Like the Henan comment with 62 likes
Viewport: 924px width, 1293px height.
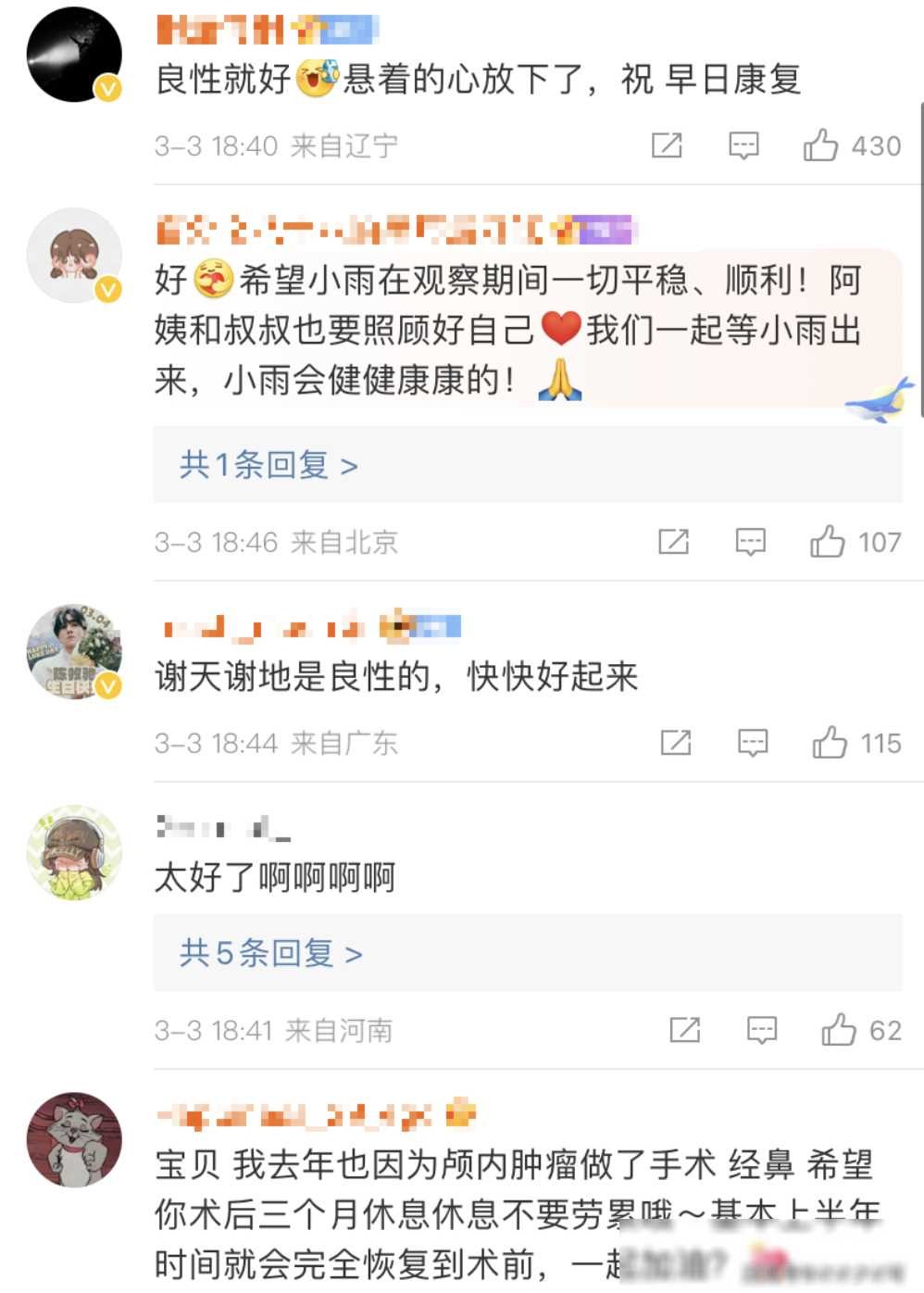839,1030
